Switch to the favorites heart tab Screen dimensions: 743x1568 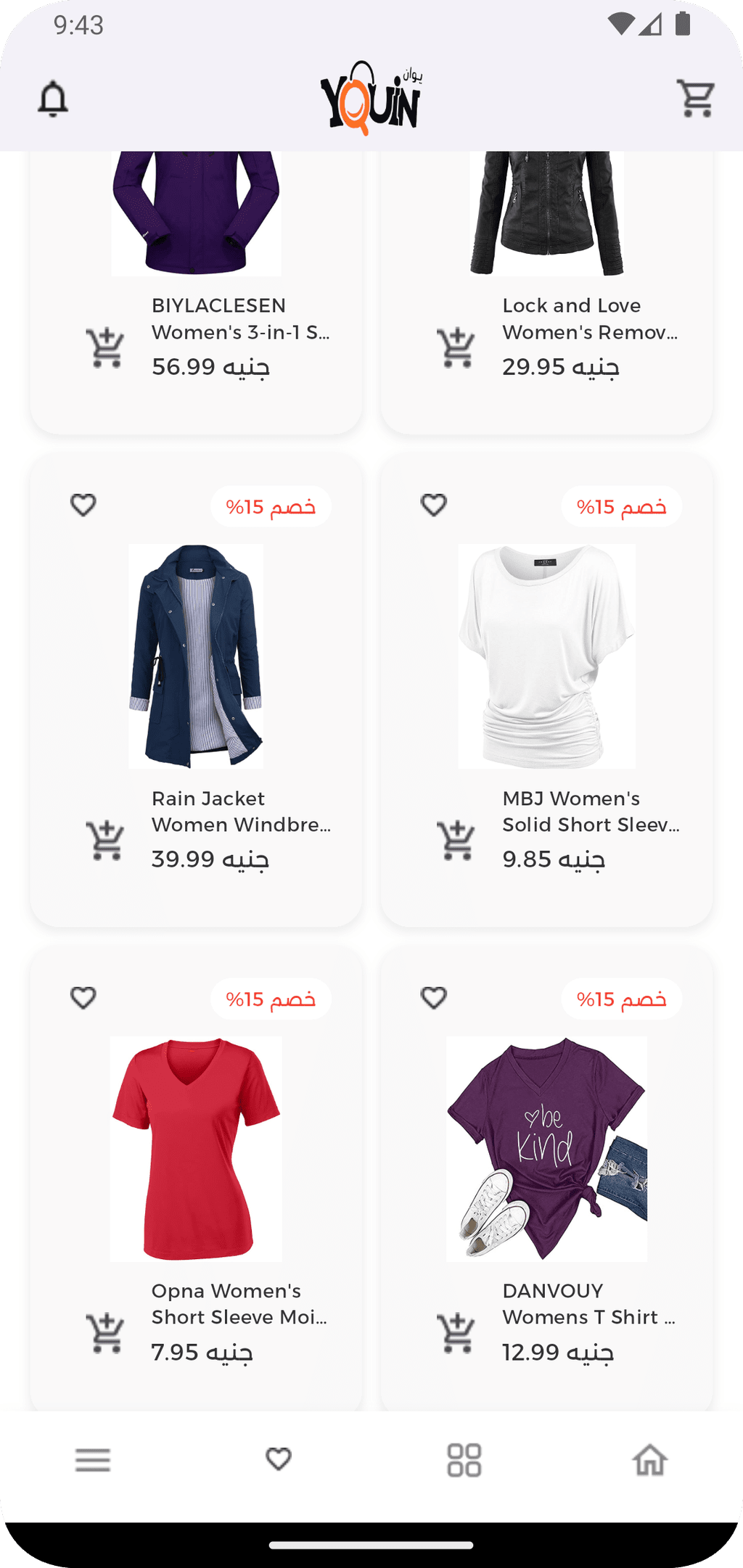(279, 1459)
